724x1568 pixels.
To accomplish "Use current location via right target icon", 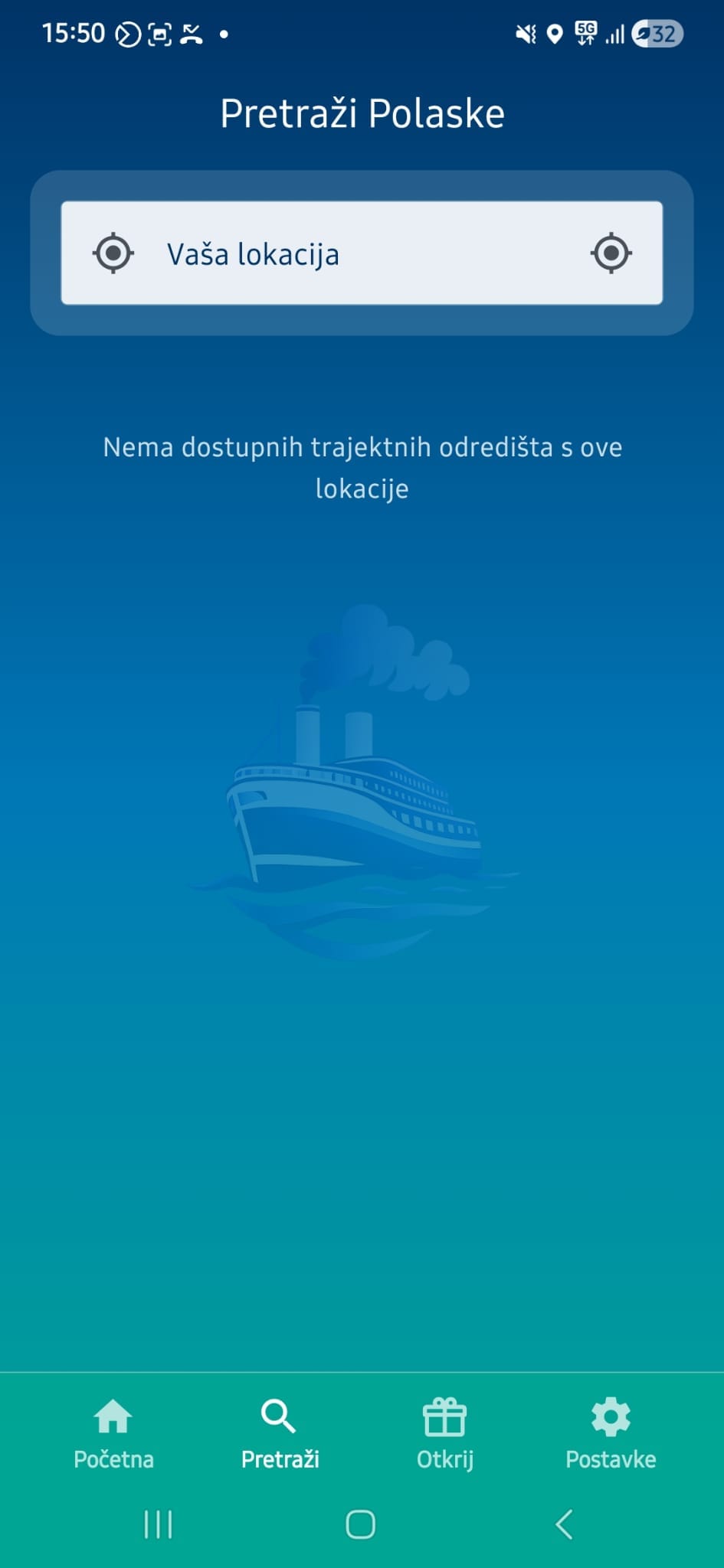I will coord(611,253).
